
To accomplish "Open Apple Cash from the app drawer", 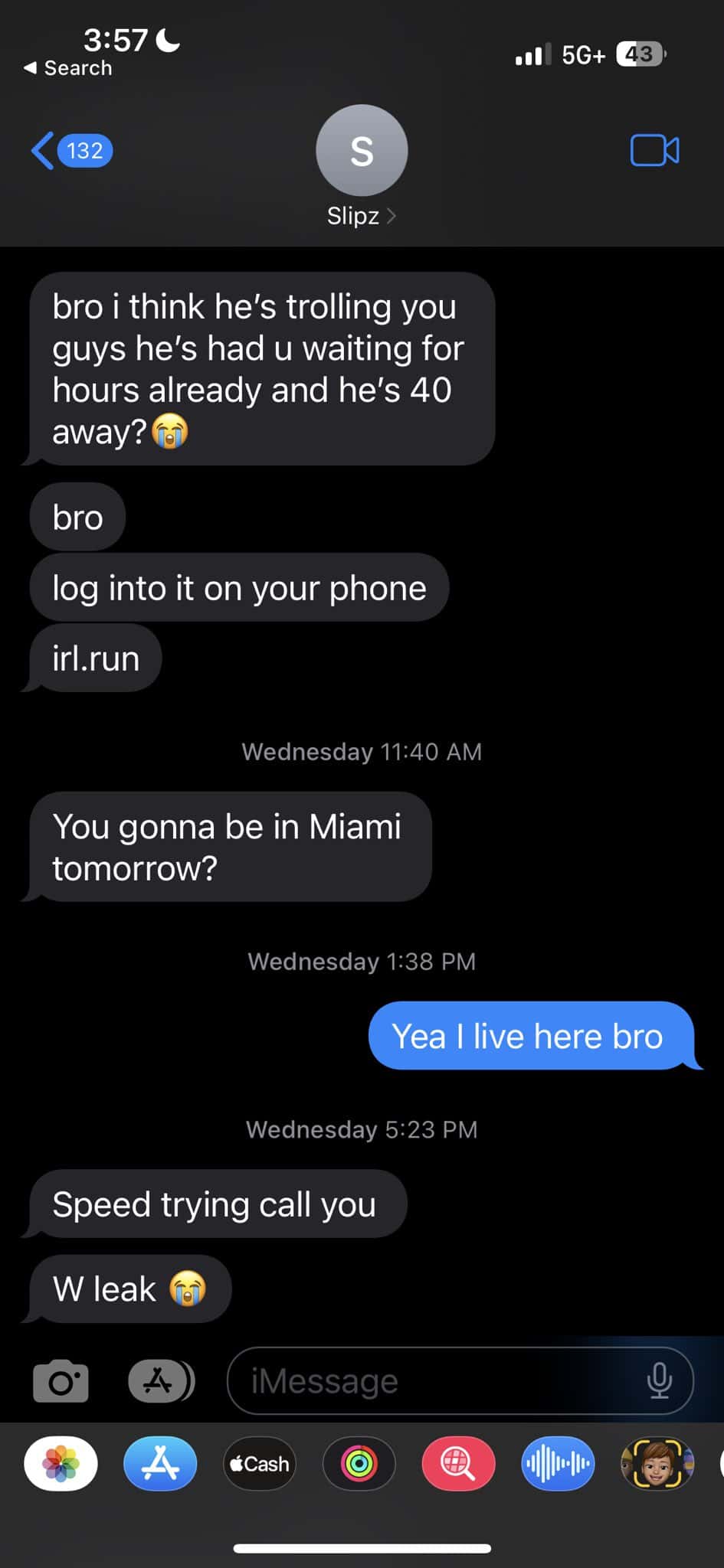I will [259, 1463].
